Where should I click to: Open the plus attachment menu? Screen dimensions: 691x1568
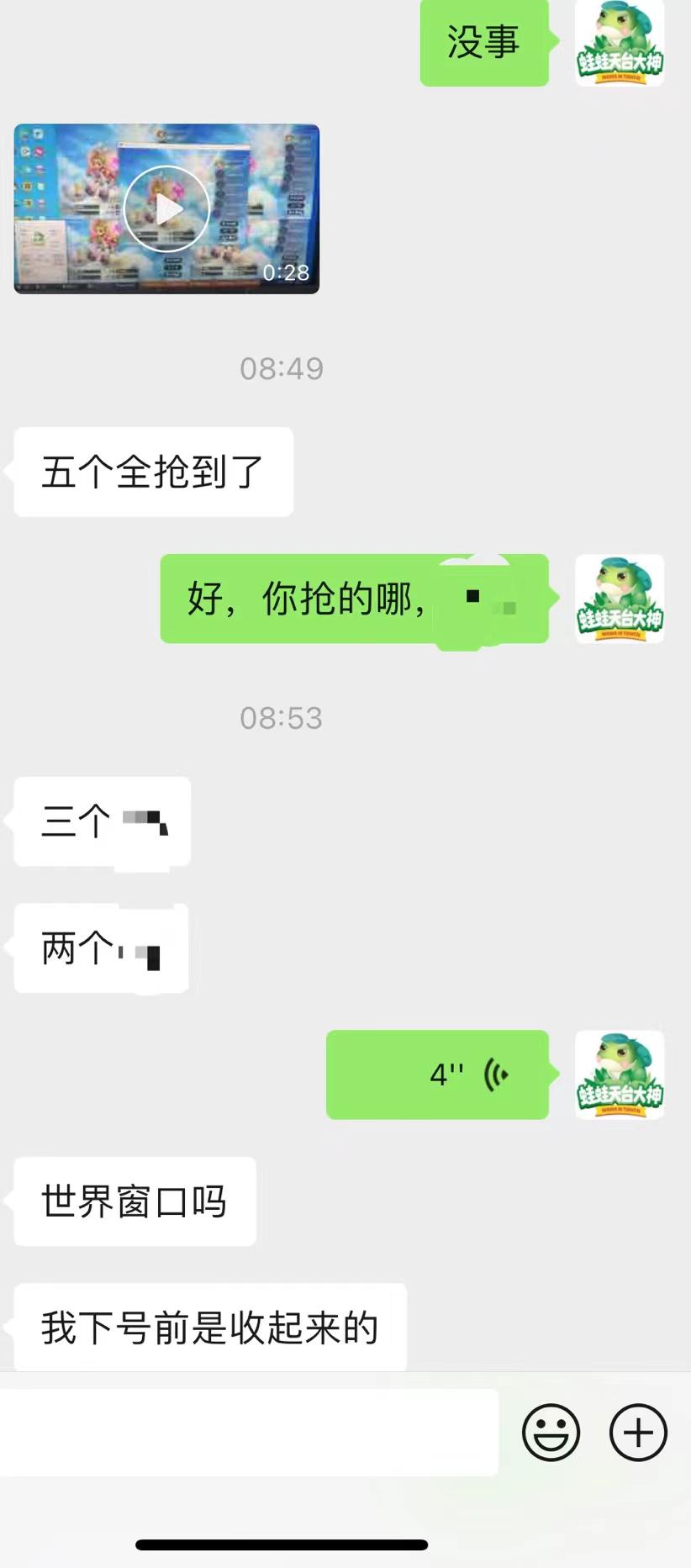point(638,1432)
